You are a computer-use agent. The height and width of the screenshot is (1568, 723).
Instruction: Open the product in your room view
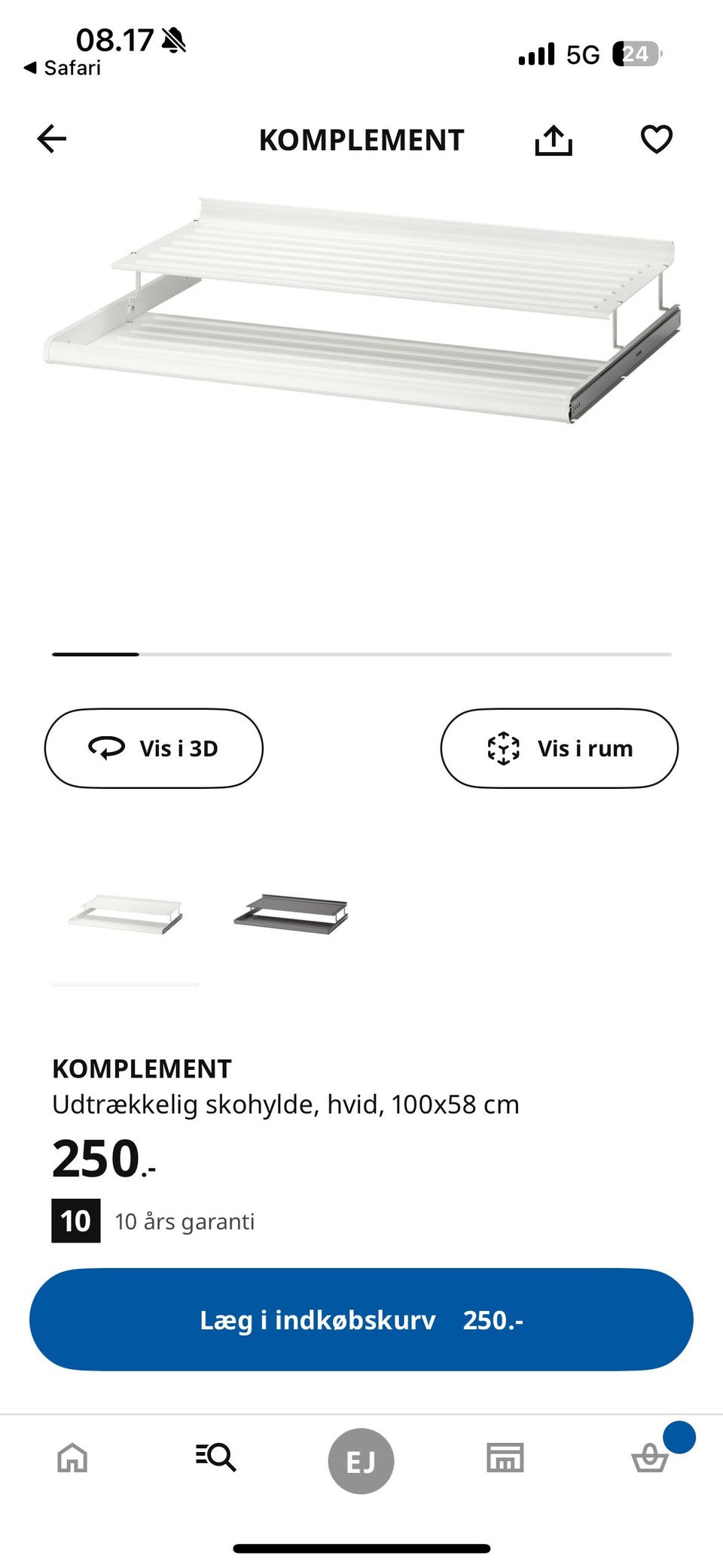tap(559, 748)
